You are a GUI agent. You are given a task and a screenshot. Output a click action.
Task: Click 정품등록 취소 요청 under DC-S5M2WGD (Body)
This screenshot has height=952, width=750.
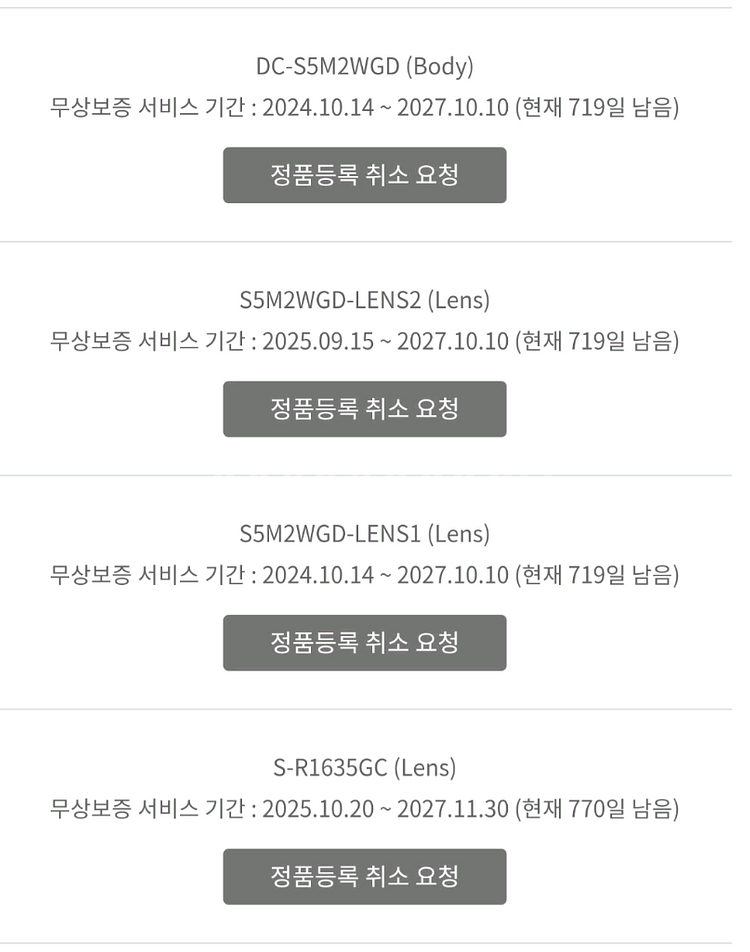click(365, 175)
